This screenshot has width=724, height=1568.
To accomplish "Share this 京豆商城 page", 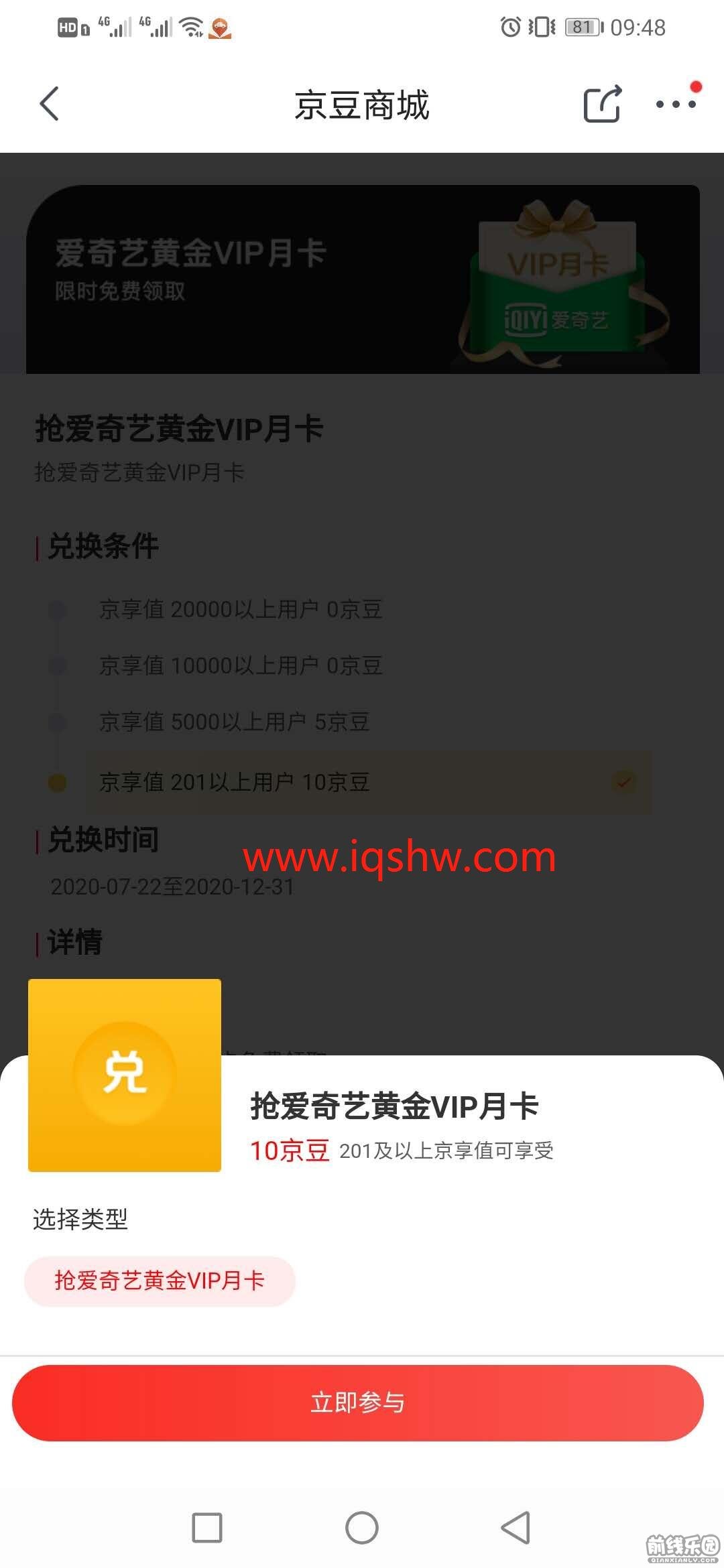I will click(601, 104).
